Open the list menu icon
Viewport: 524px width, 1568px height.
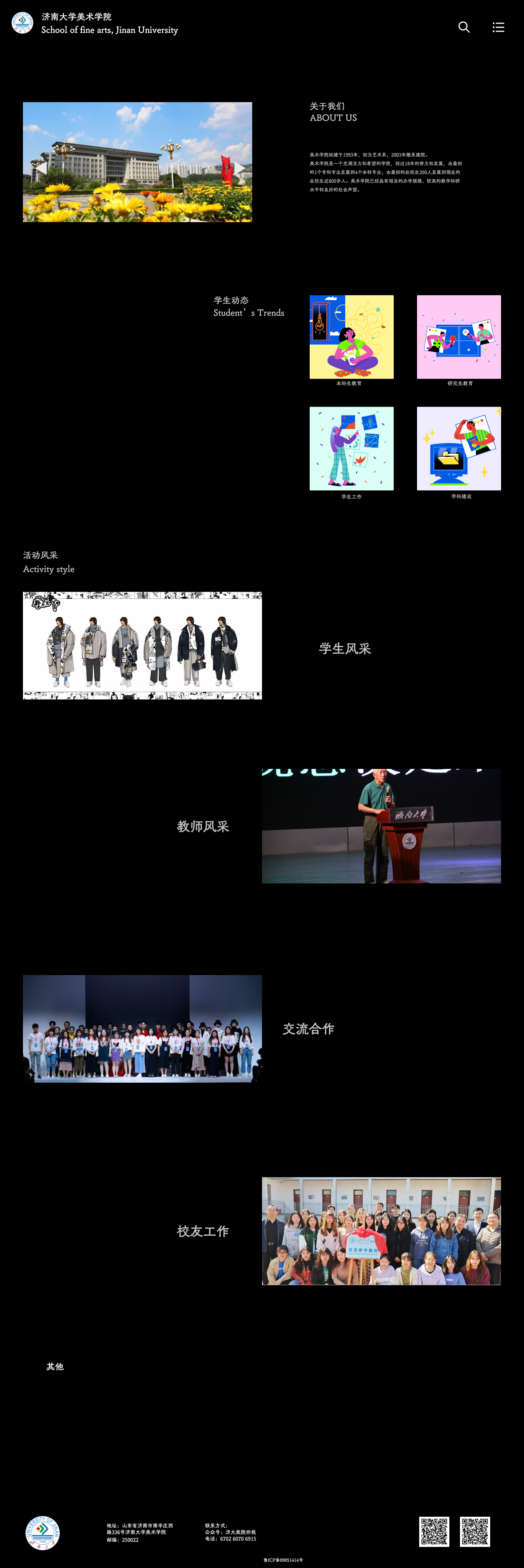(x=499, y=27)
